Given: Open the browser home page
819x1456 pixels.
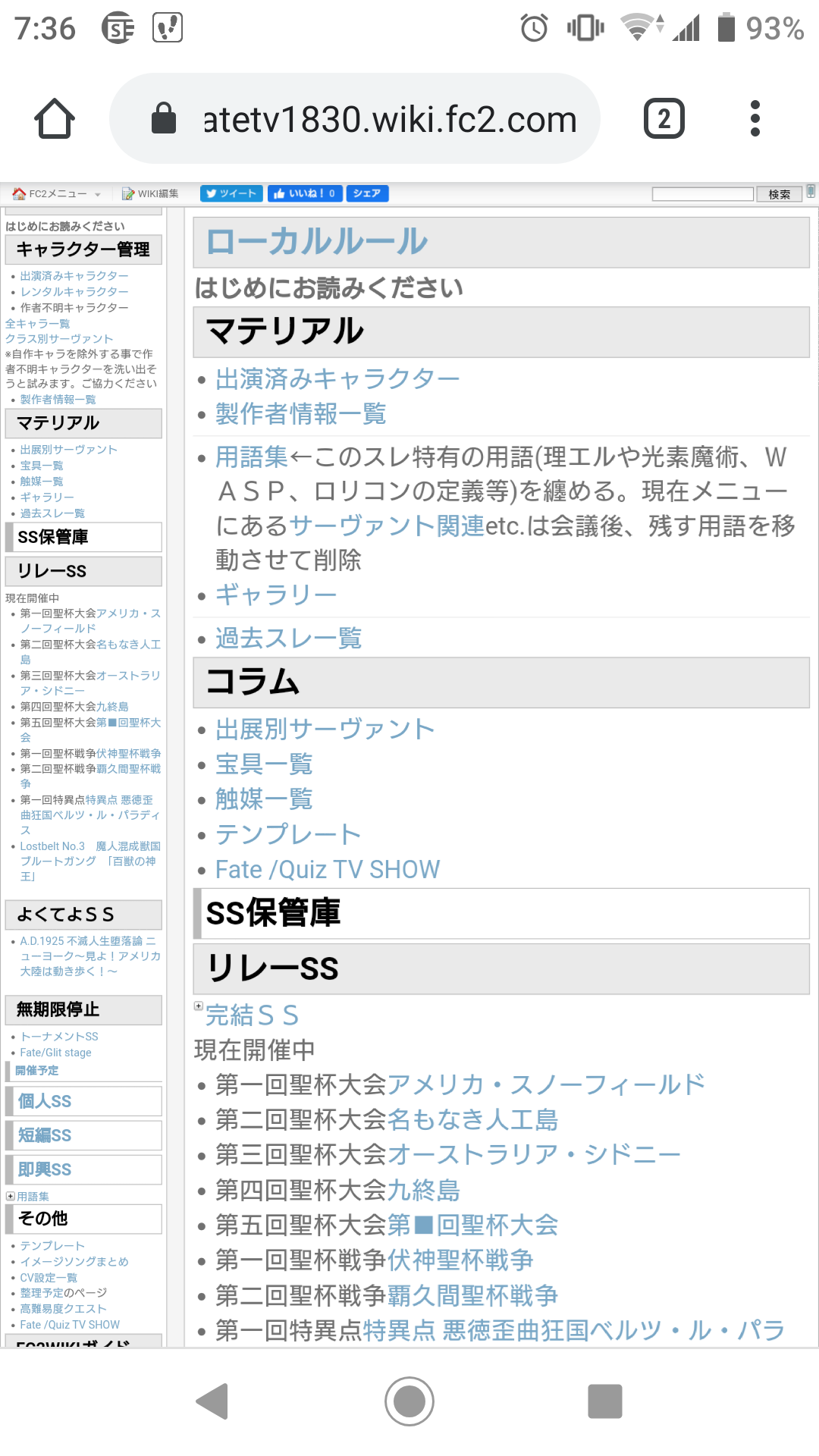Looking at the screenshot, I should (55, 119).
